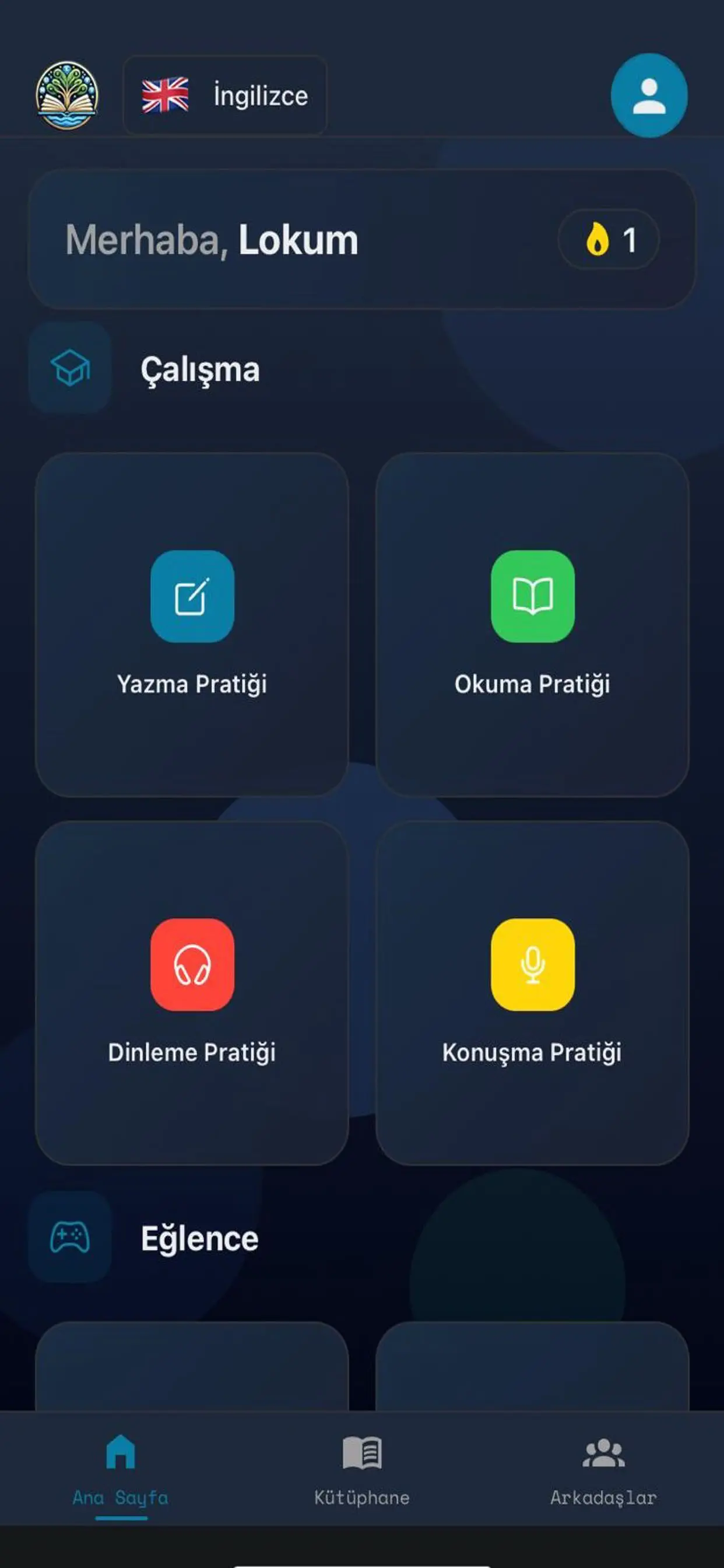
Task: Begin Konuşma Pratiği speaking practice
Action: (x=532, y=993)
